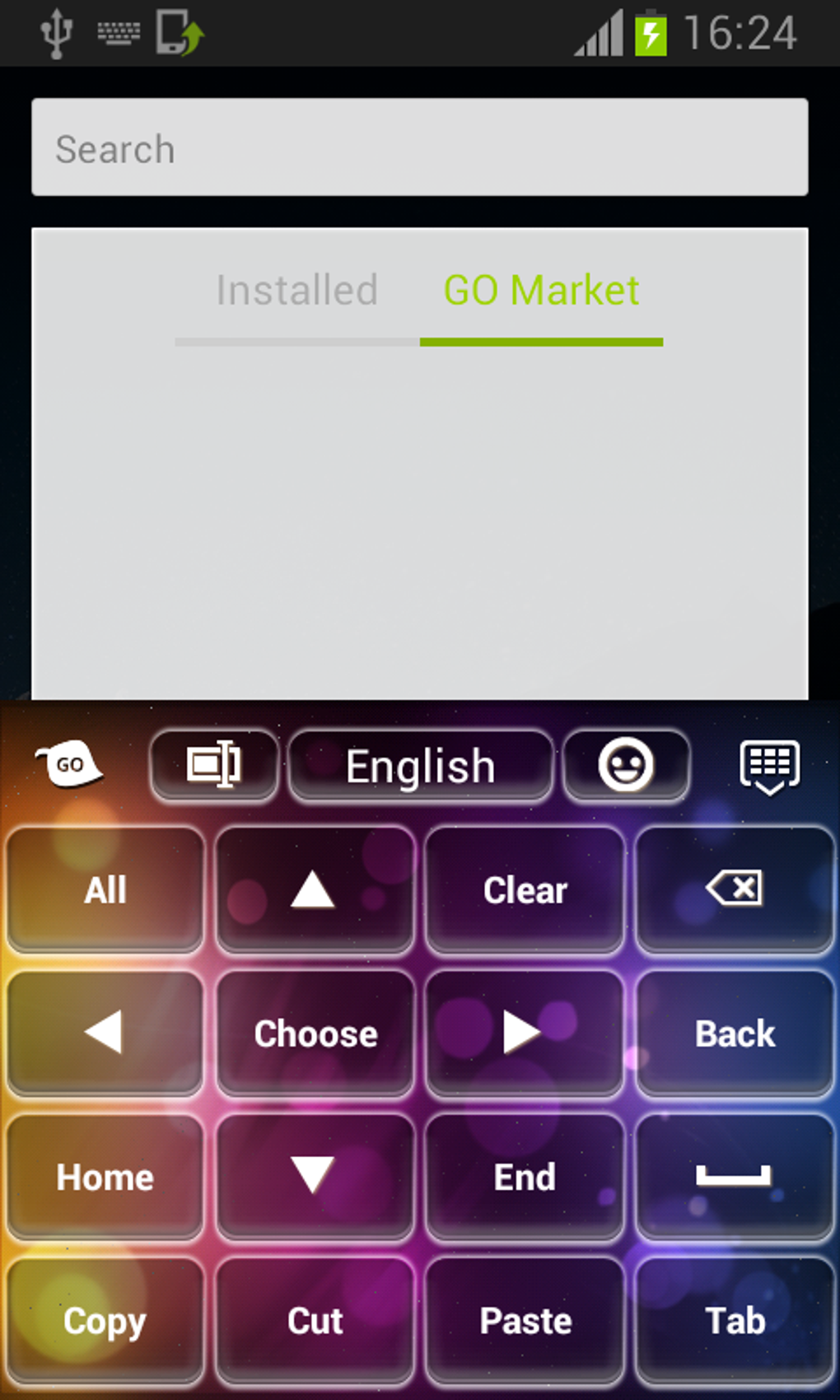Screen dimensions: 840x1400
Task: Hide the keyboard with the keyboard-down icon
Action: click(769, 767)
